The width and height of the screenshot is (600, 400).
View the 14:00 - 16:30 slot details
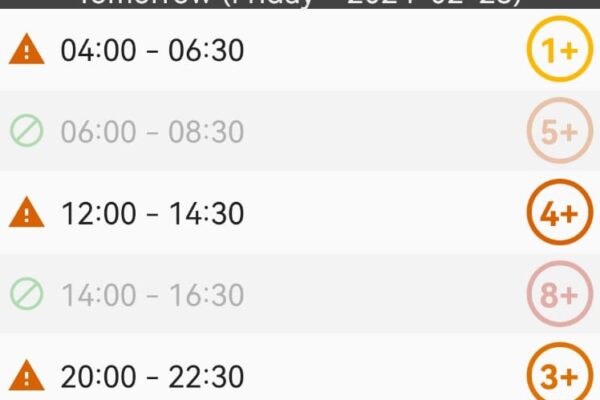152,295
